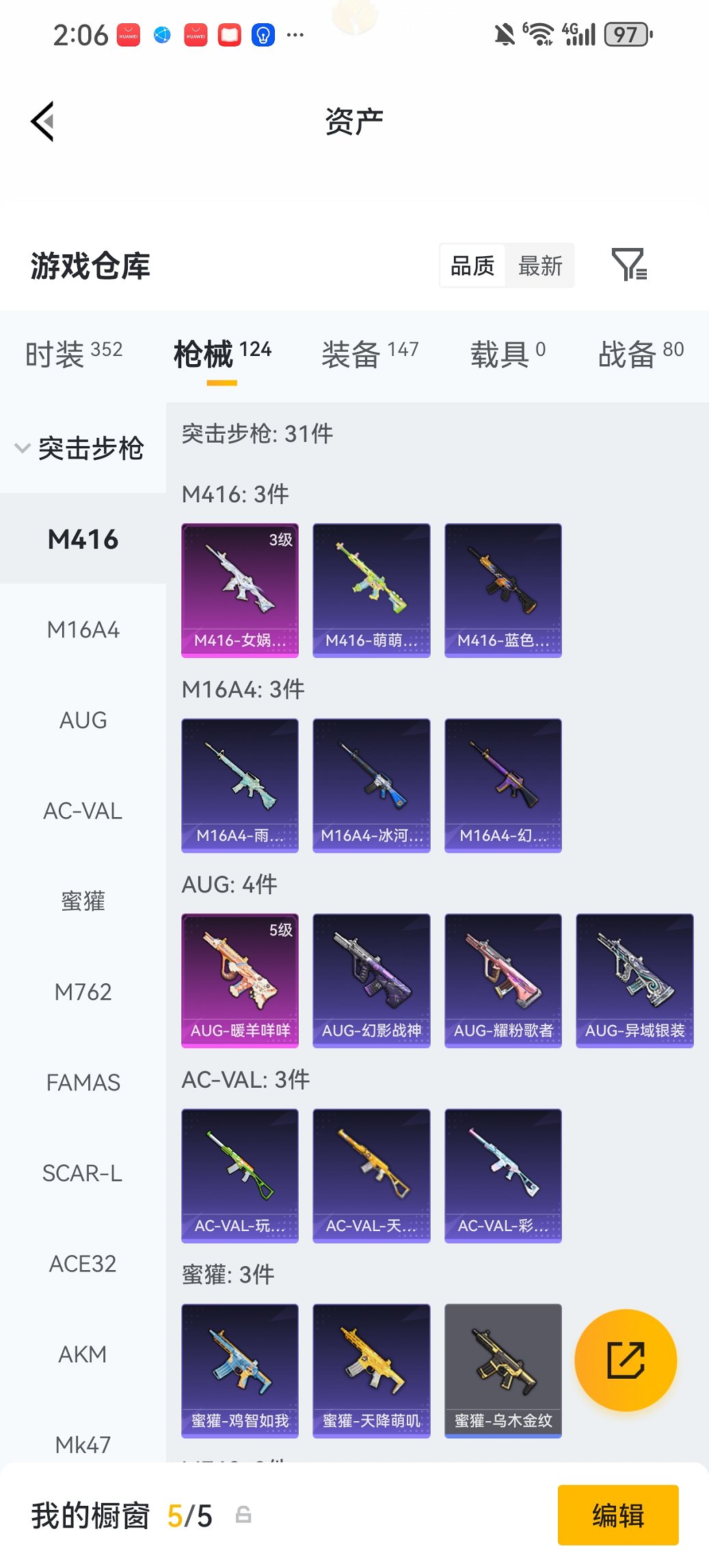Go back from the 资产 page

coord(42,122)
